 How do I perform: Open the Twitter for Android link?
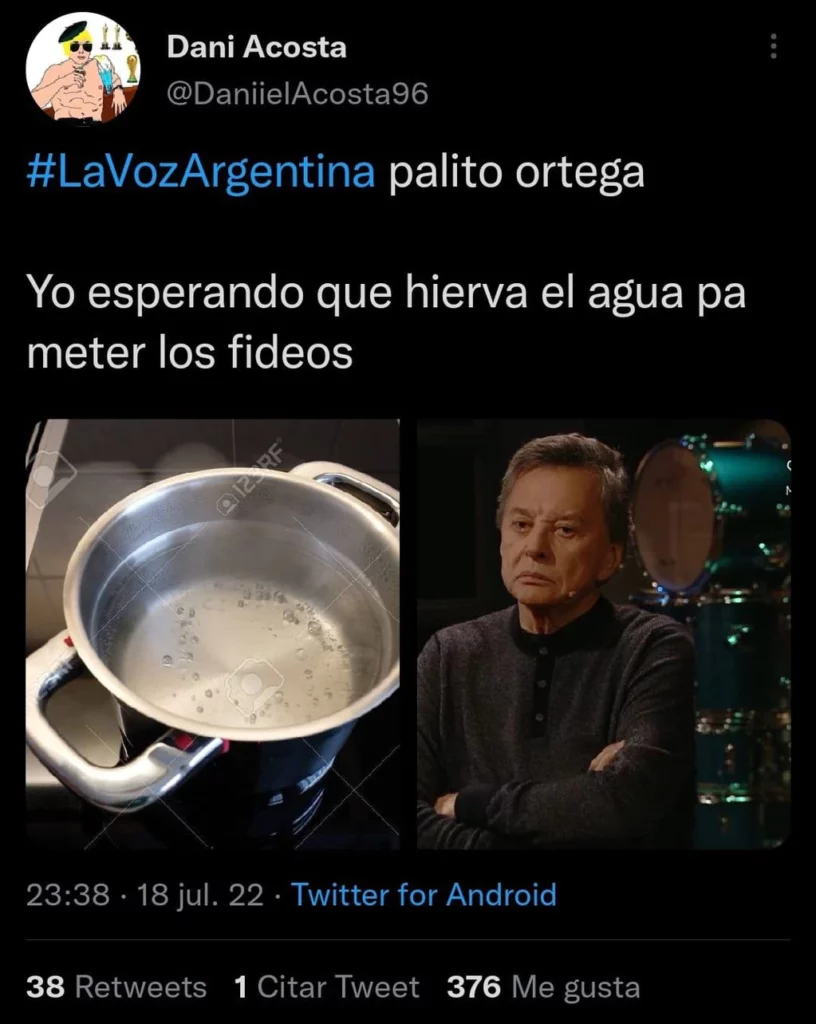pos(424,893)
